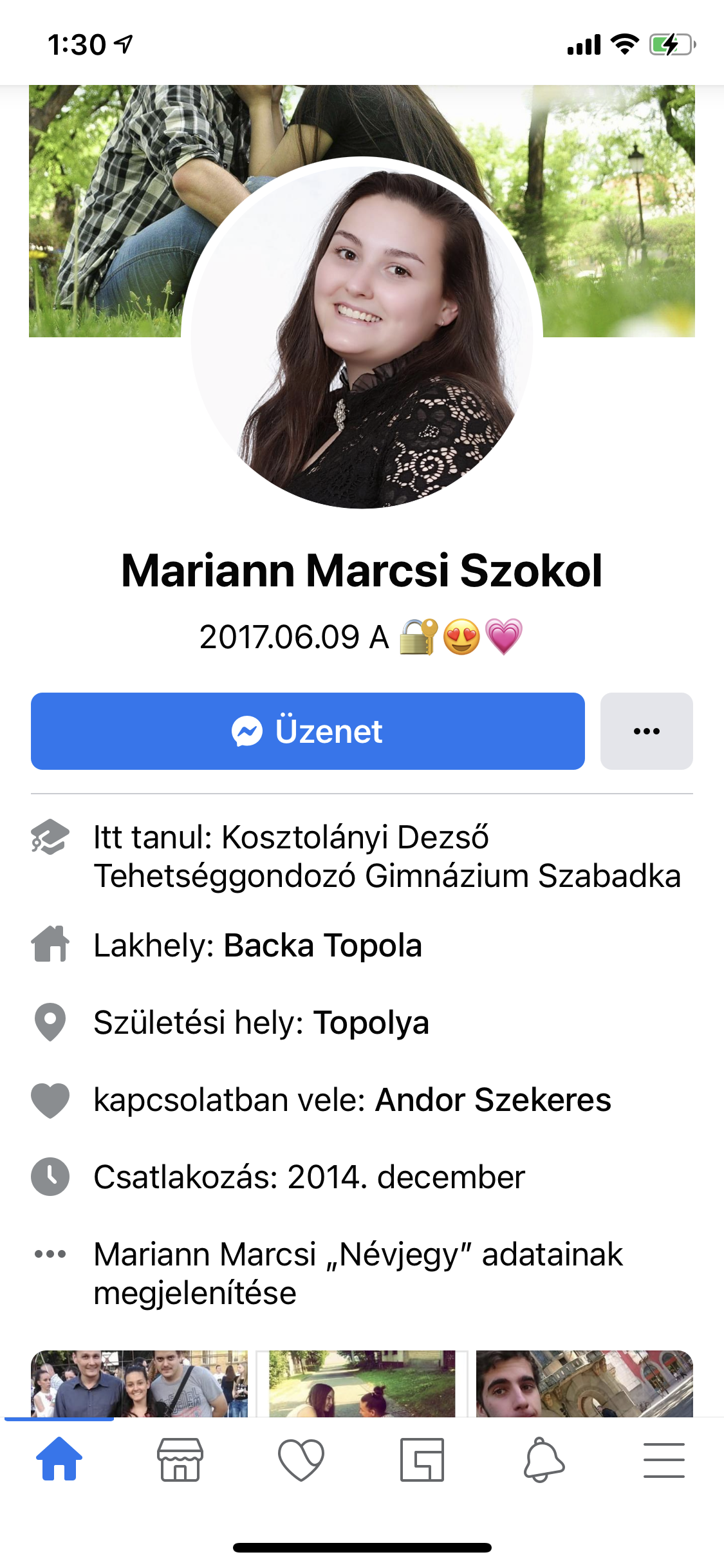Image resolution: width=724 pixels, height=1568 pixels.
Task: Open the Backa Topola residence link
Action: 322,946
